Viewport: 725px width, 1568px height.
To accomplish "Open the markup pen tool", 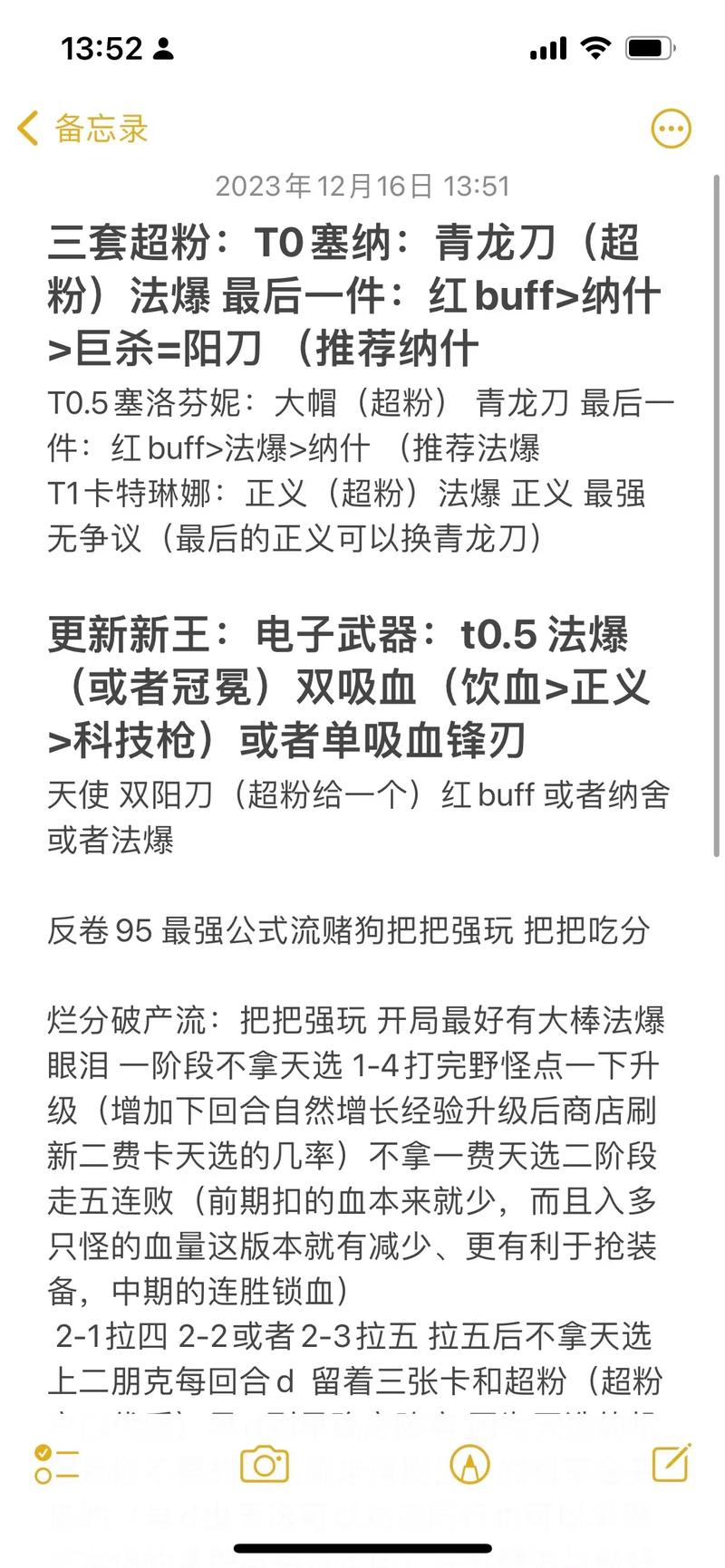I will (x=469, y=1464).
